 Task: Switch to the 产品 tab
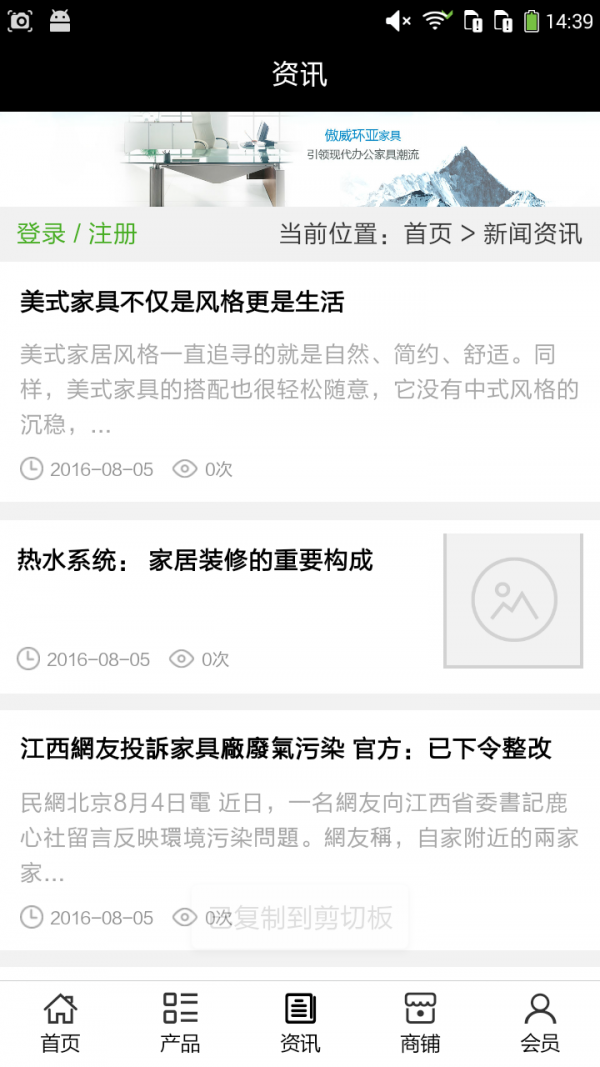[x=180, y=1023]
